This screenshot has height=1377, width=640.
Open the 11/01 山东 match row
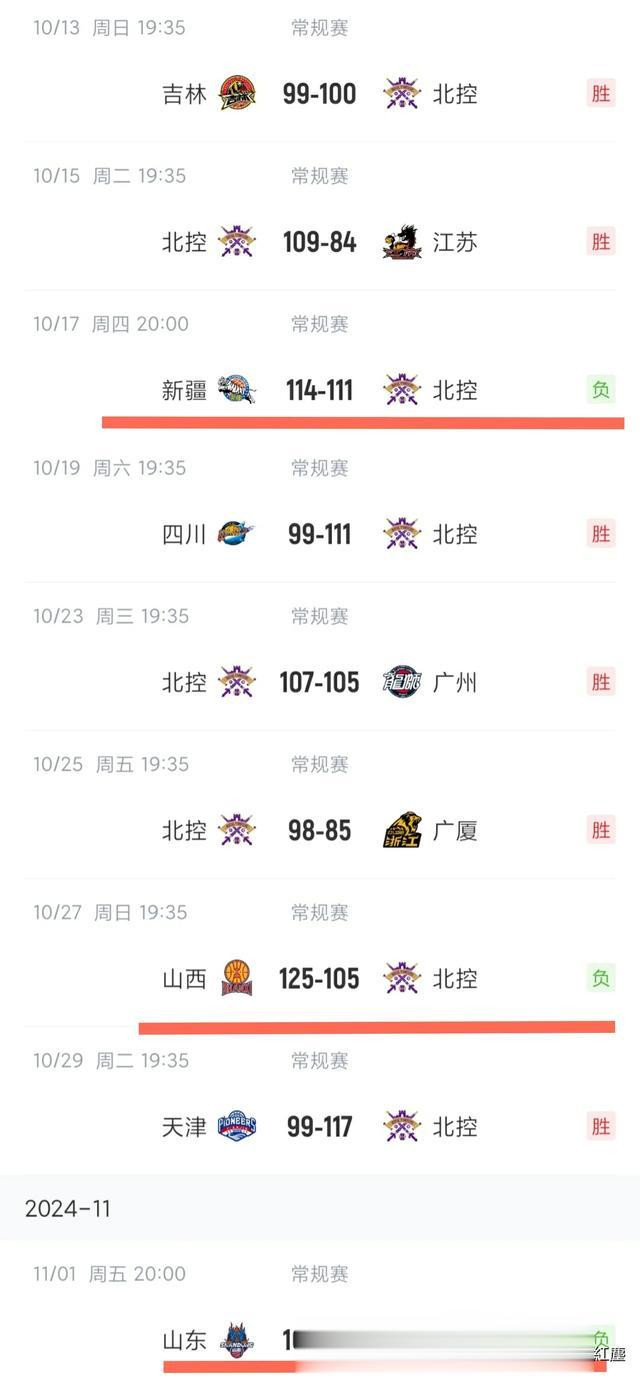coord(320,1309)
